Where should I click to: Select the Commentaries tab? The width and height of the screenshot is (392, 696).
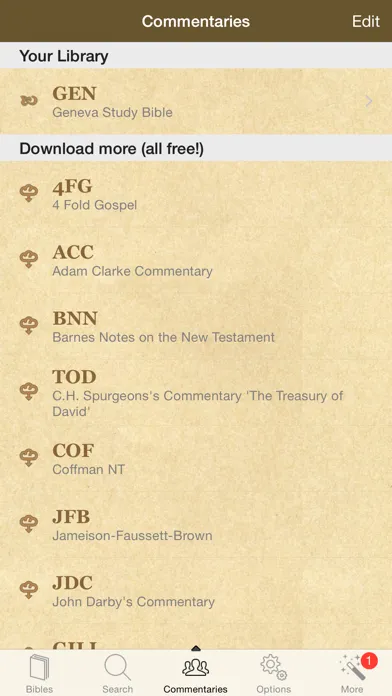click(x=196, y=674)
